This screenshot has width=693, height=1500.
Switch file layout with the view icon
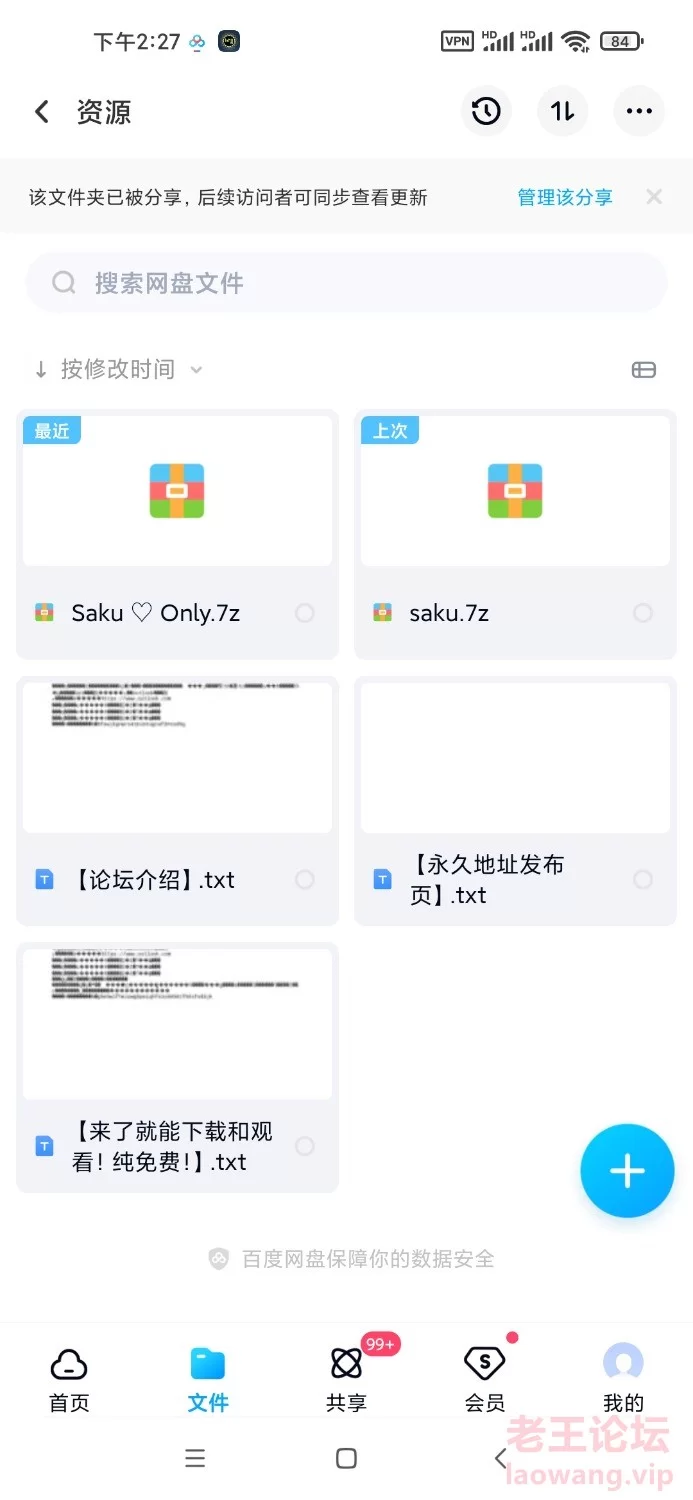point(644,370)
